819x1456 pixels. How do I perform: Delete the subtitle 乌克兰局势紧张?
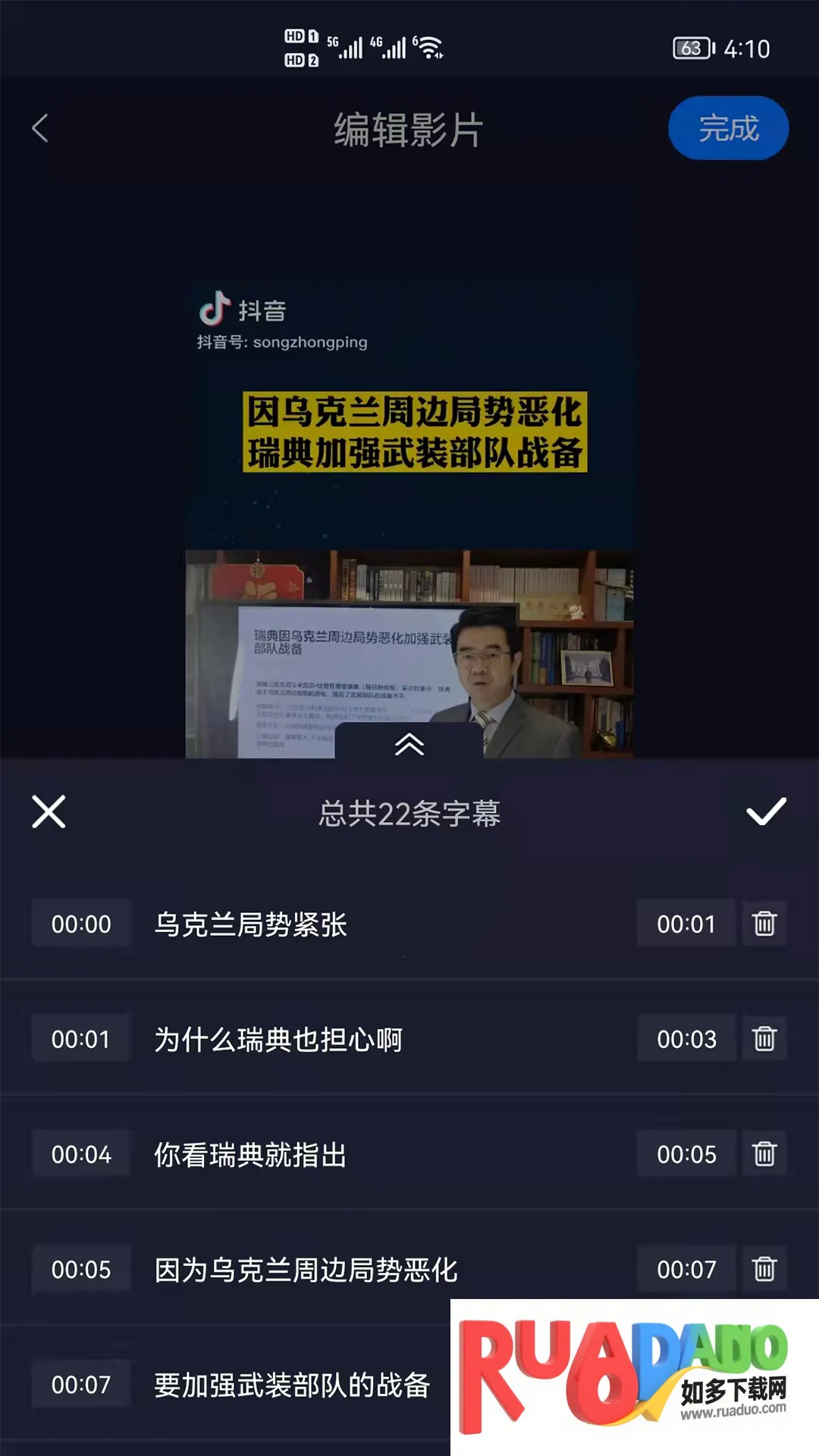764,924
